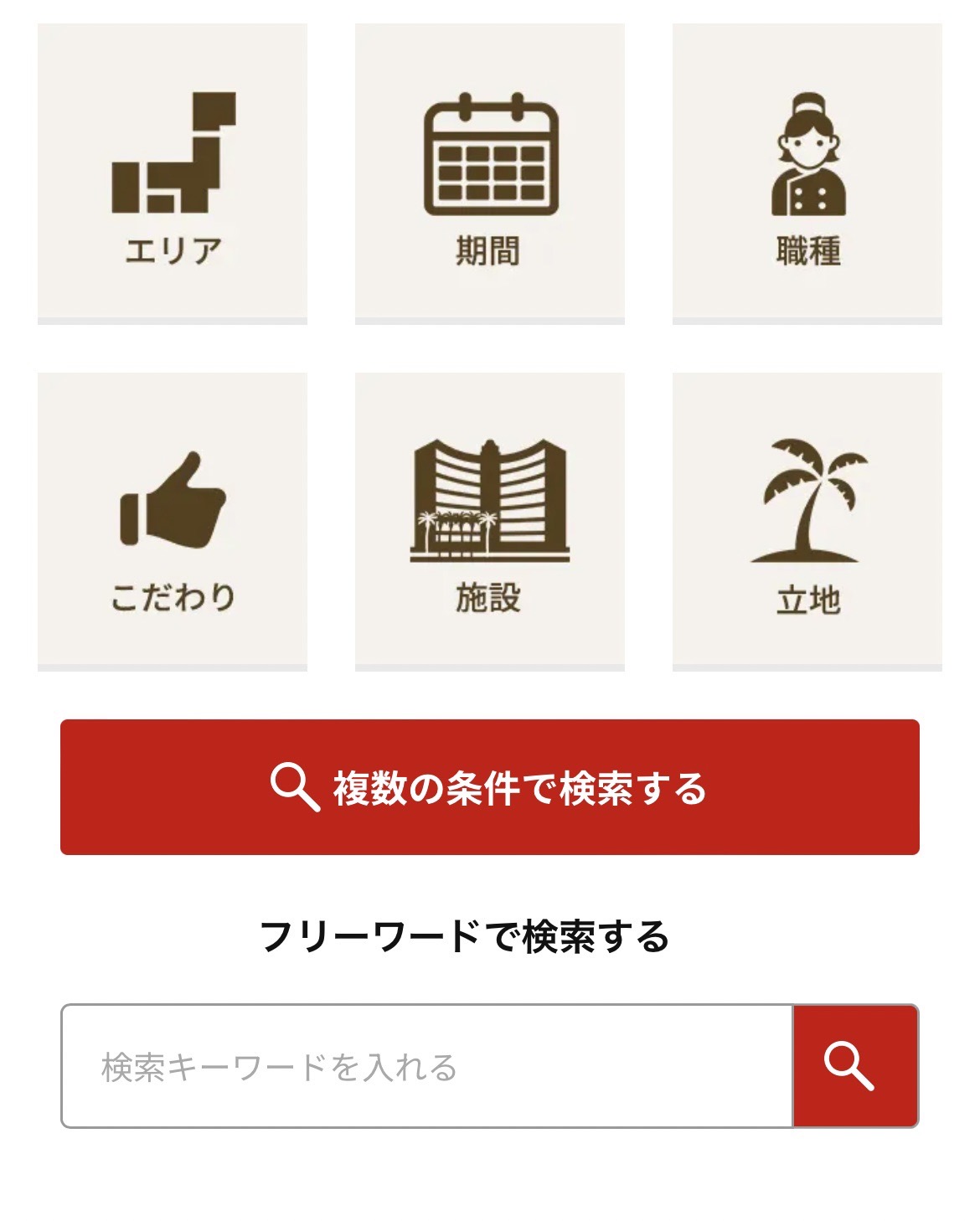The image size is (980, 1221).
Task: Focus the 検索キーワードを入れる field
Action: [426, 1066]
